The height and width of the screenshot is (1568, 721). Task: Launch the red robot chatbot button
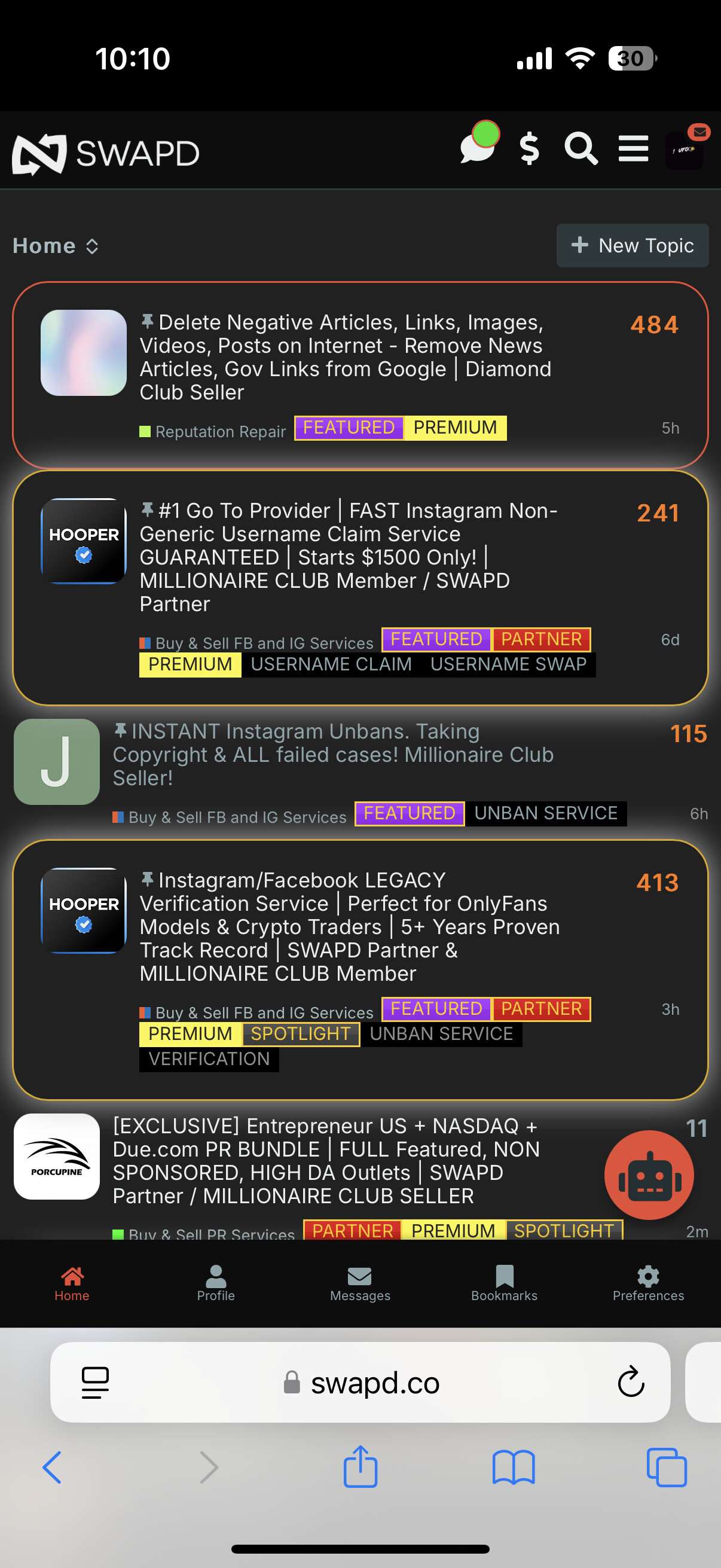pos(649,1174)
